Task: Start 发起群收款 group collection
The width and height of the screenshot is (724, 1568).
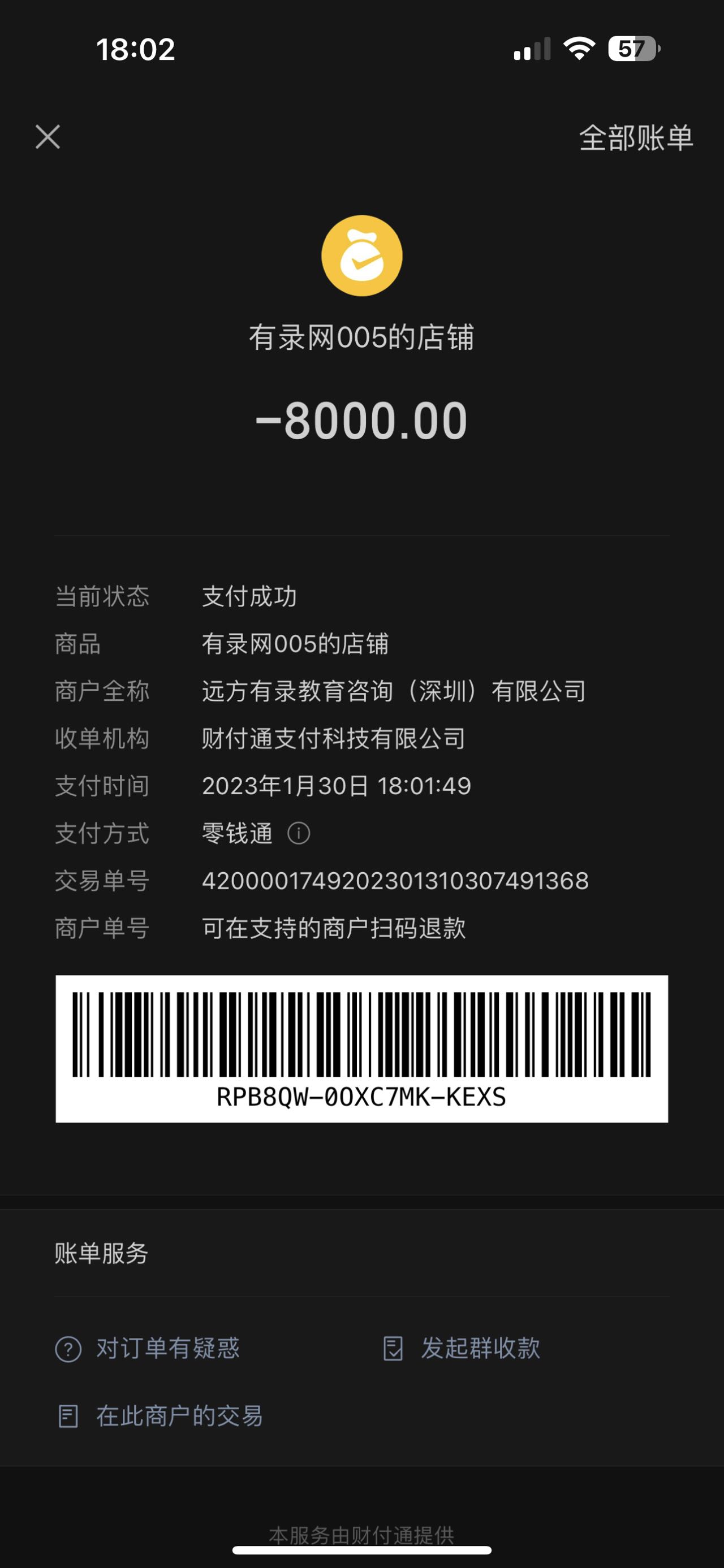Action: click(x=462, y=1349)
